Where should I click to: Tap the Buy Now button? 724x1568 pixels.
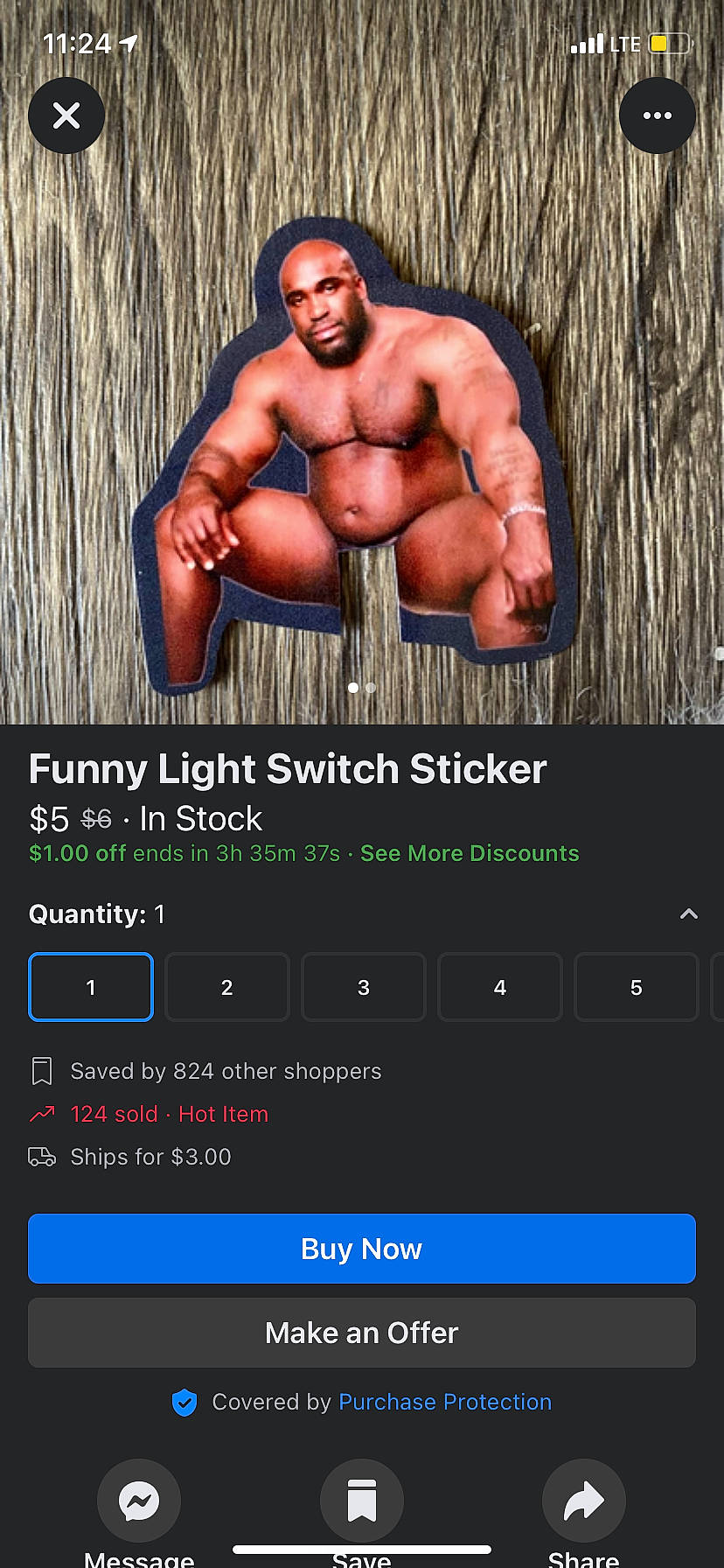point(362,1249)
